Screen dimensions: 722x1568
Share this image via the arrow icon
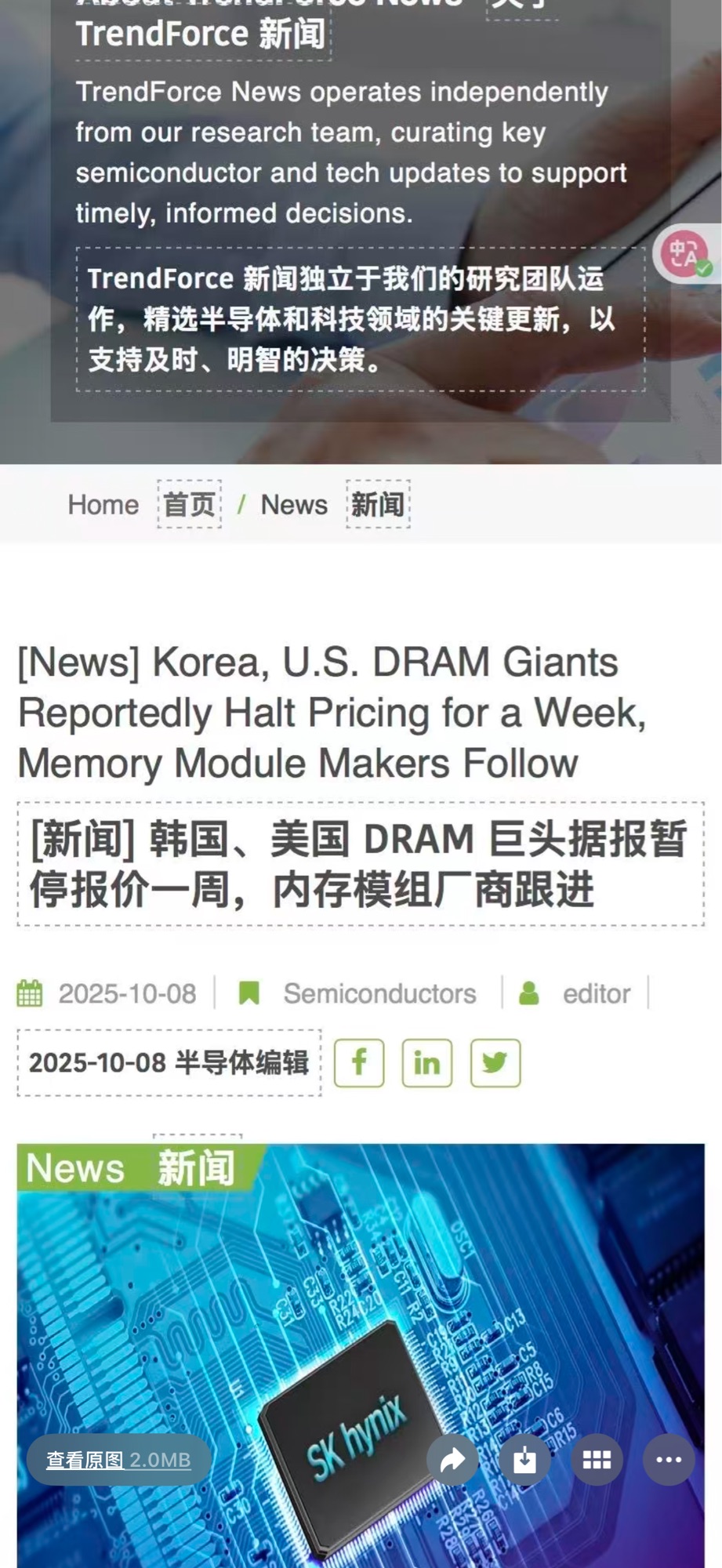452,1460
